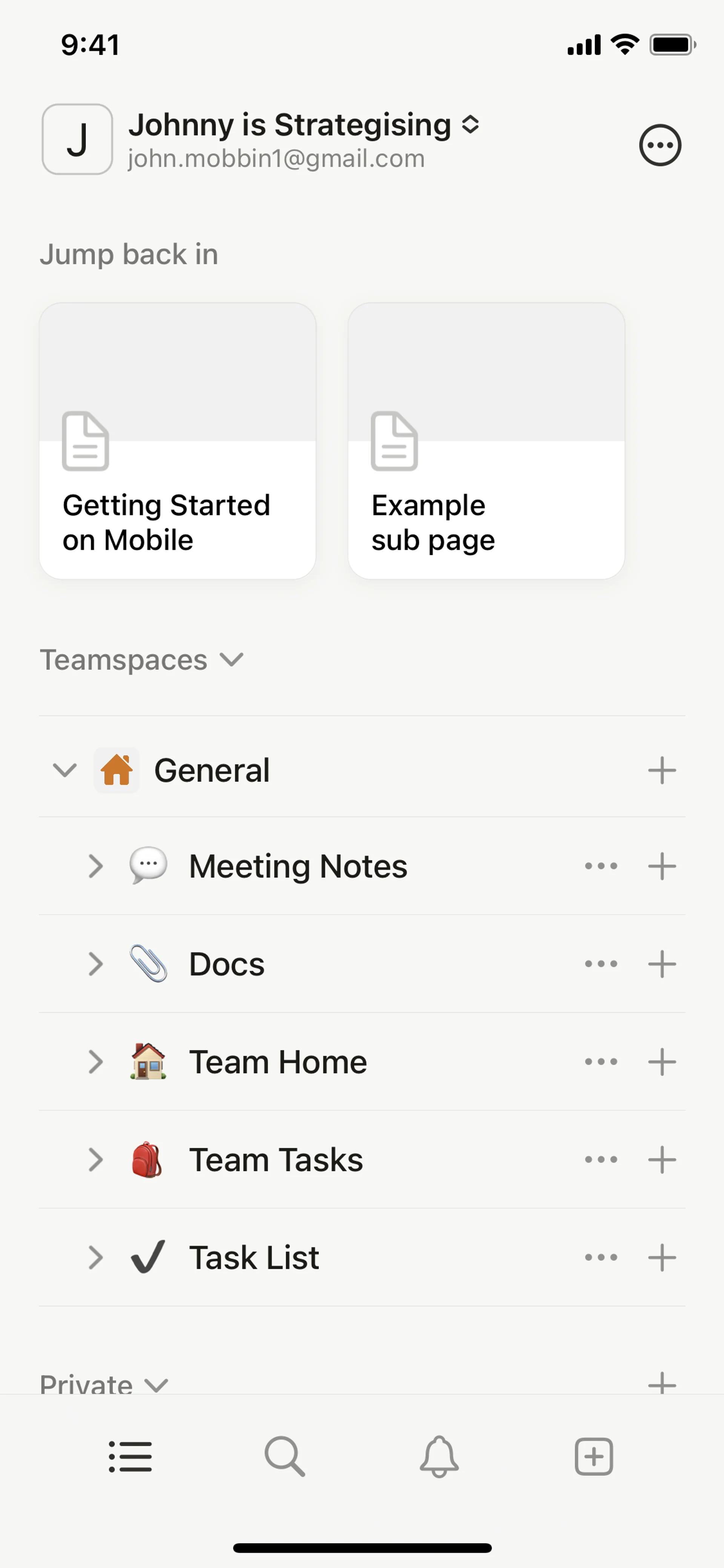Open the Example sub page card
The height and width of the screenshot is (1568, 724).
click(x=486, y=441)
